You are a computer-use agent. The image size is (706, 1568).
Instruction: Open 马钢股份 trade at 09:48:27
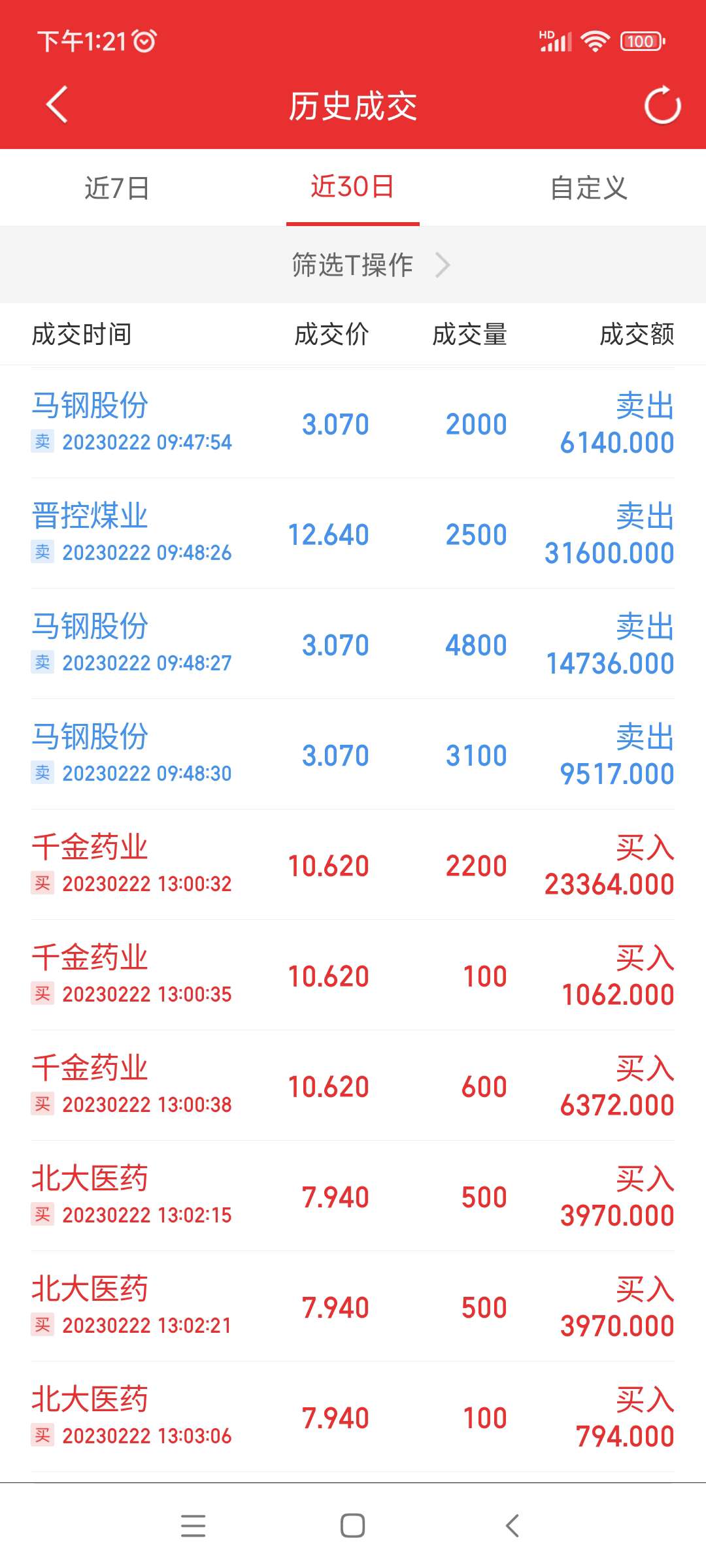(353, 644)
